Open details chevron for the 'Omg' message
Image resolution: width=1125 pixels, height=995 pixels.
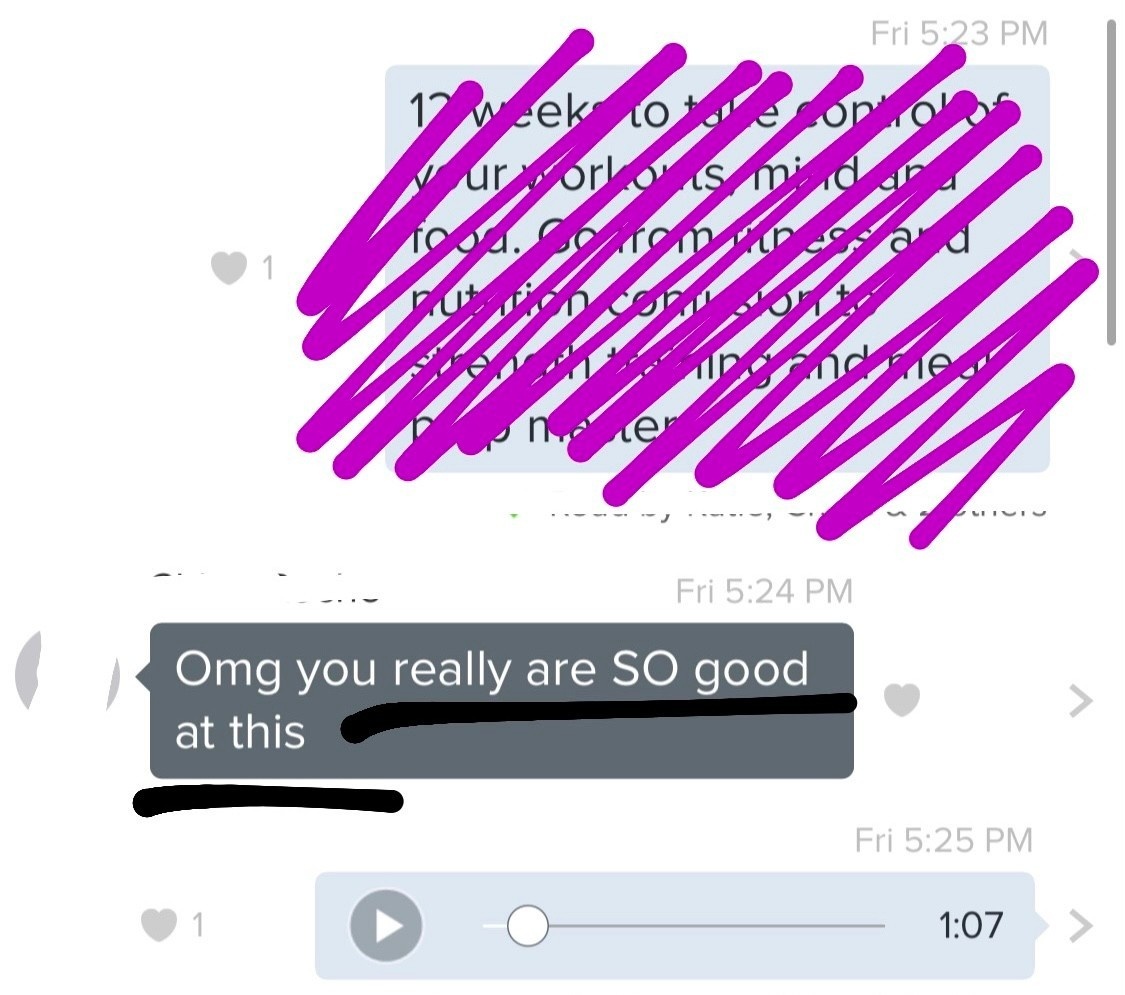pos(1079,701)
